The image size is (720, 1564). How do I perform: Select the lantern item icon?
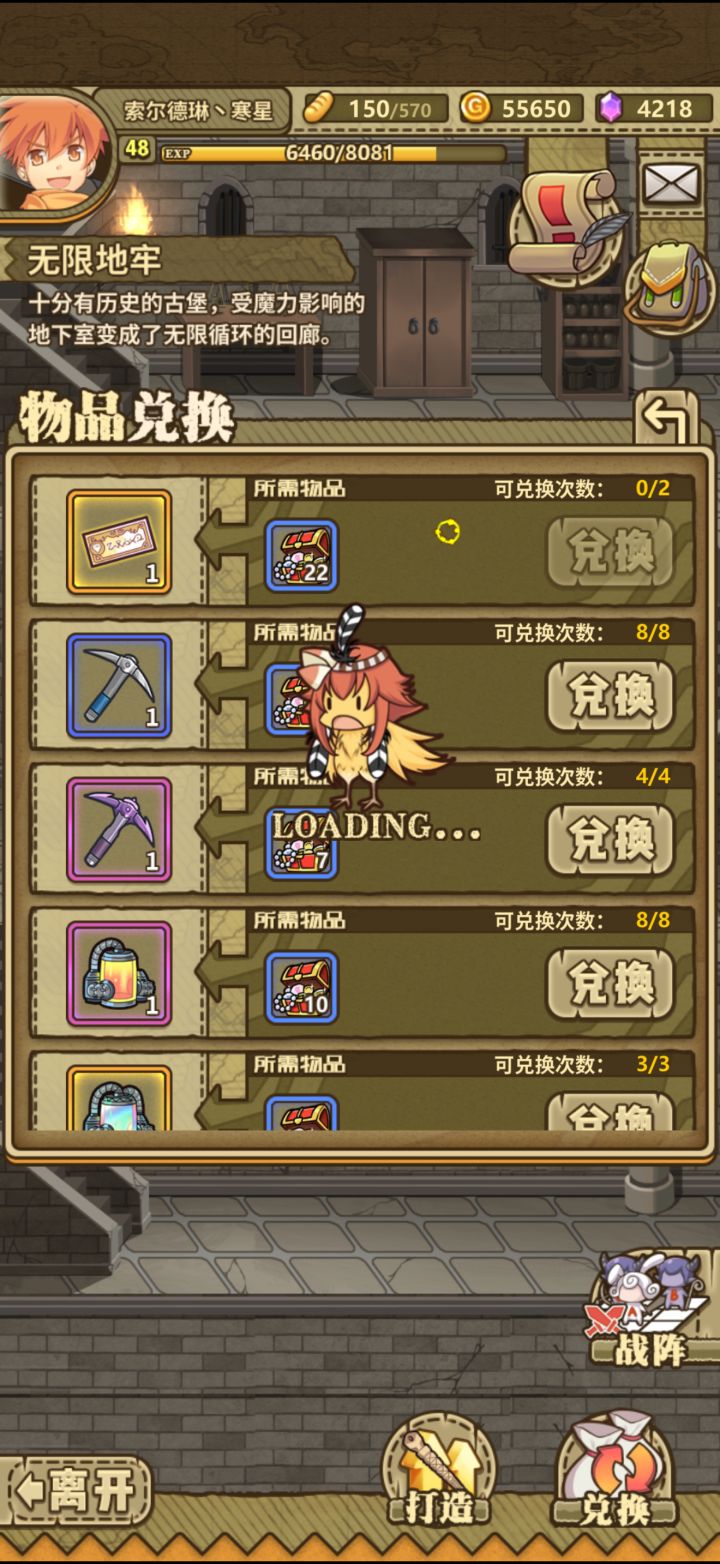point(118,975)
